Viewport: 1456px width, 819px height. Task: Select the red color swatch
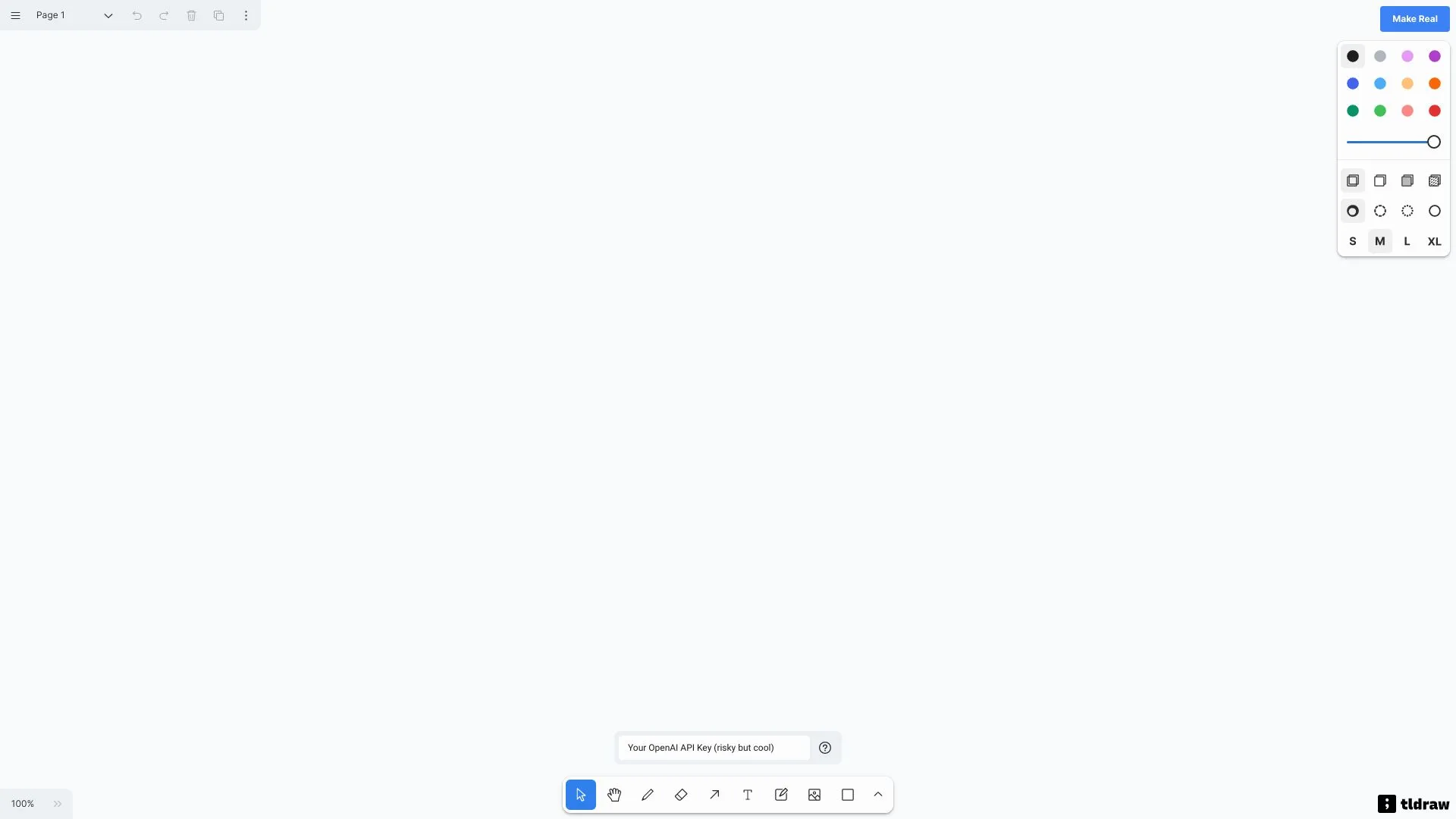[x=1434, y=111]
